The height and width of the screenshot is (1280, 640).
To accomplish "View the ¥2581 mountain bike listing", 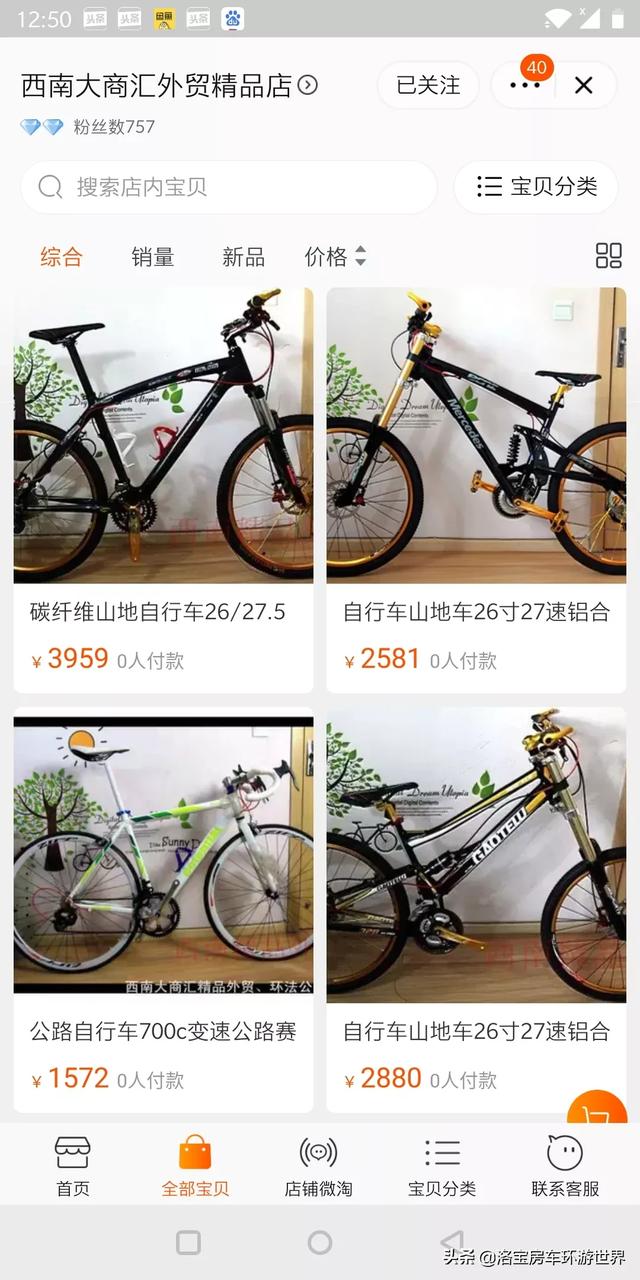I will pos(476,490).
